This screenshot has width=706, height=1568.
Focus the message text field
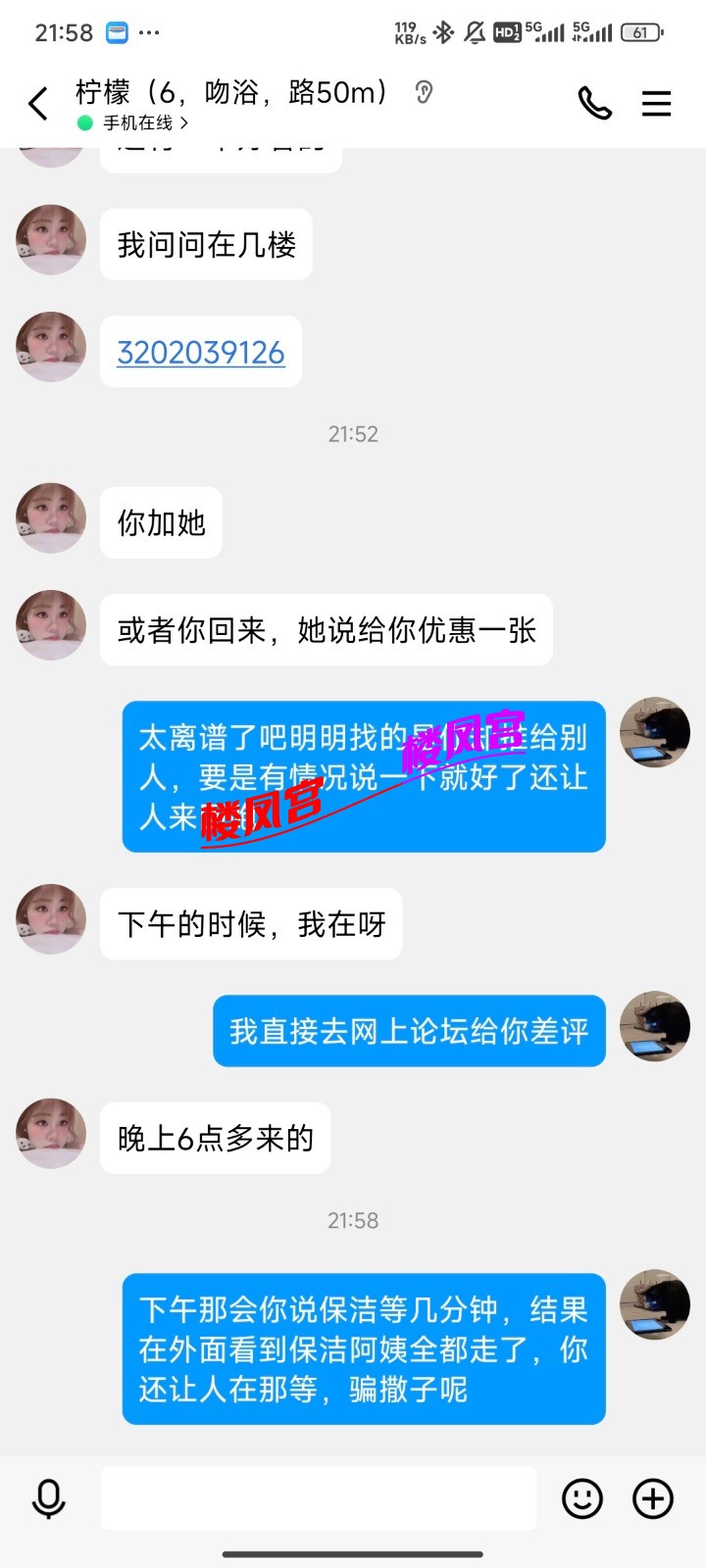tap(319, 1498)
